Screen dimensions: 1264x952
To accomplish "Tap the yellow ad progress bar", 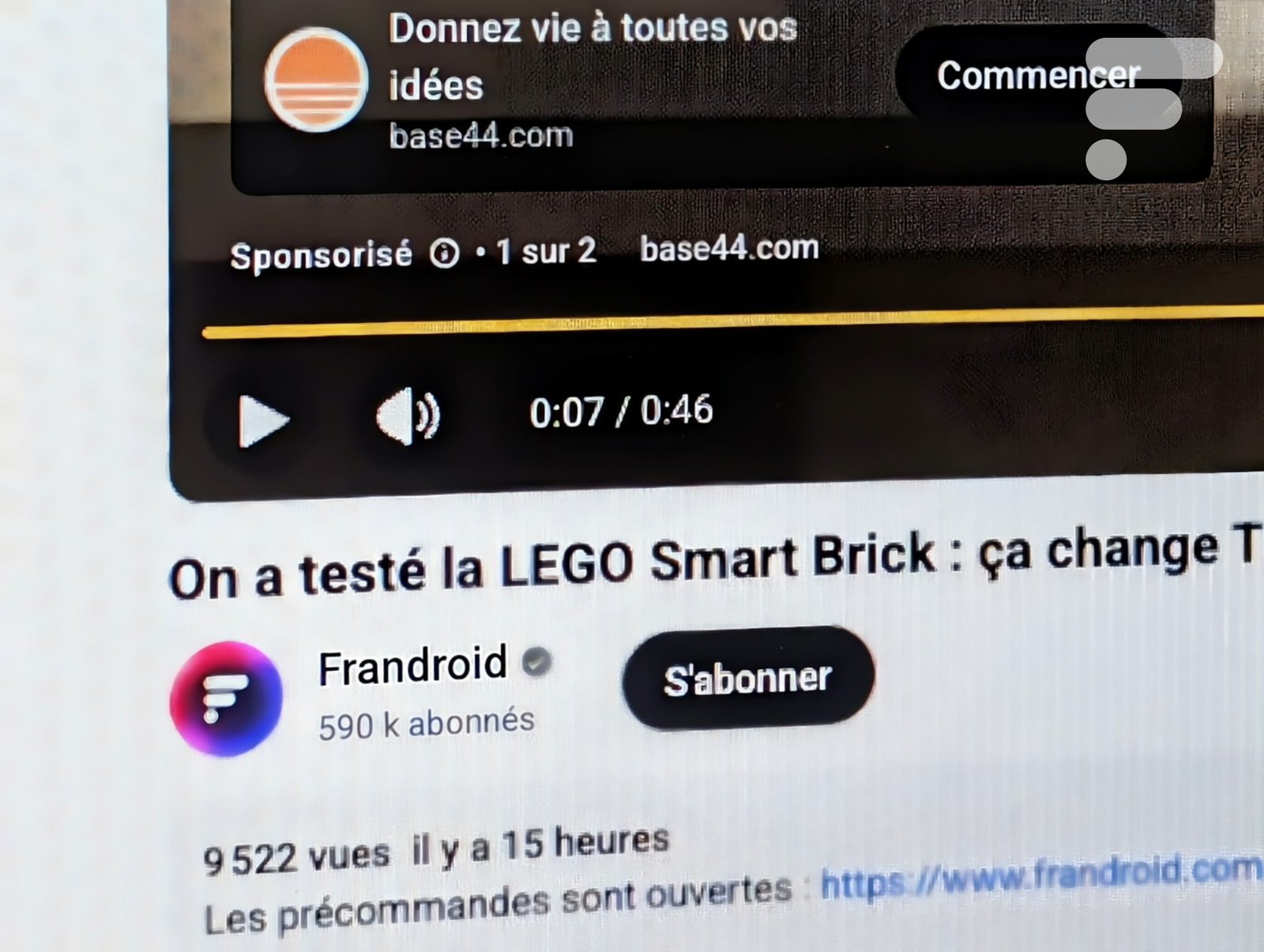I will coord(711,322).
